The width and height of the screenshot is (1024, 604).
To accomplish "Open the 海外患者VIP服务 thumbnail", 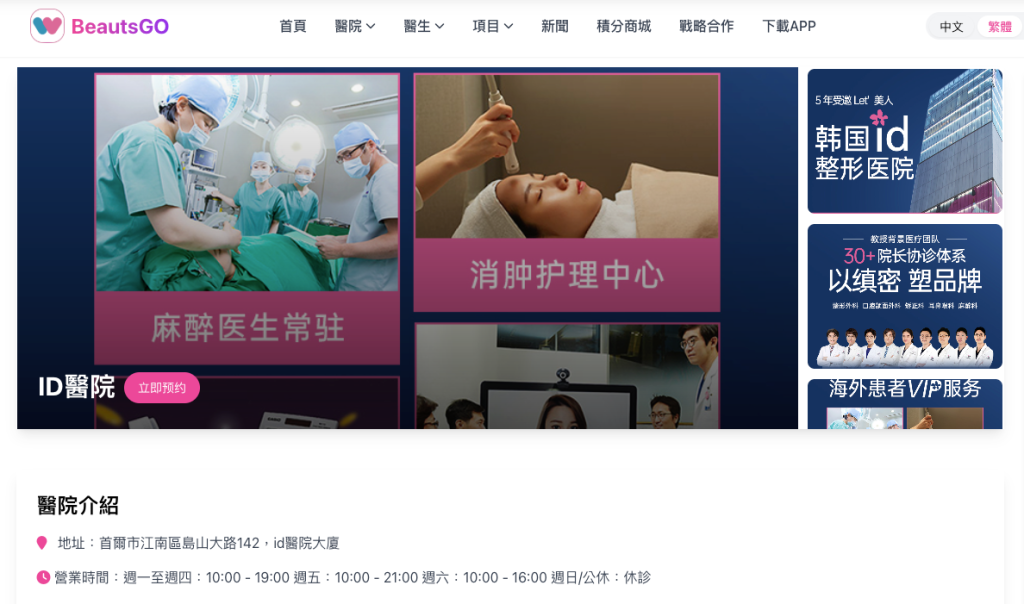I will [904, 404].
